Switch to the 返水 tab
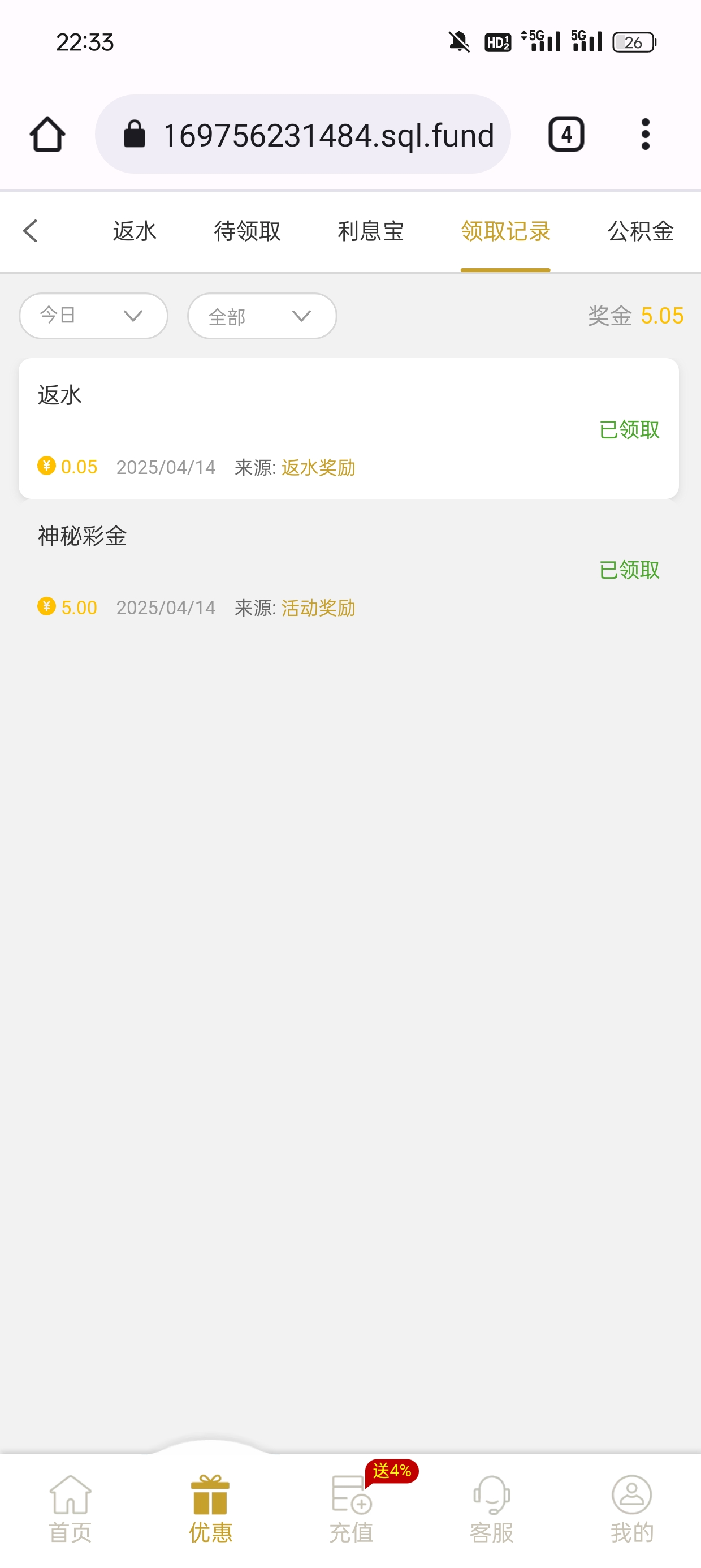701x1568 pixels. click(135, 231)
